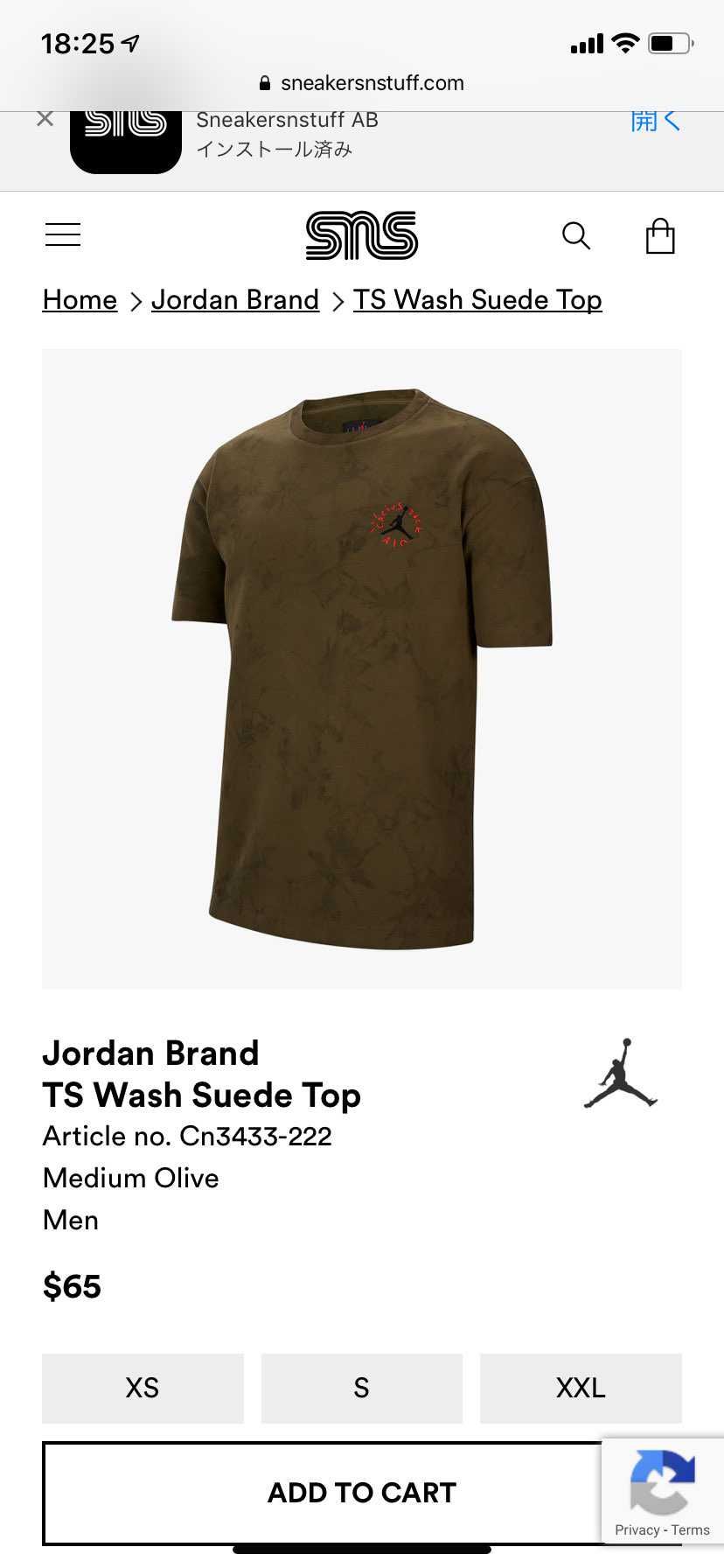
Task: Open the Jordan Brand breadcrumb link
Action: [x=235, y=300]
